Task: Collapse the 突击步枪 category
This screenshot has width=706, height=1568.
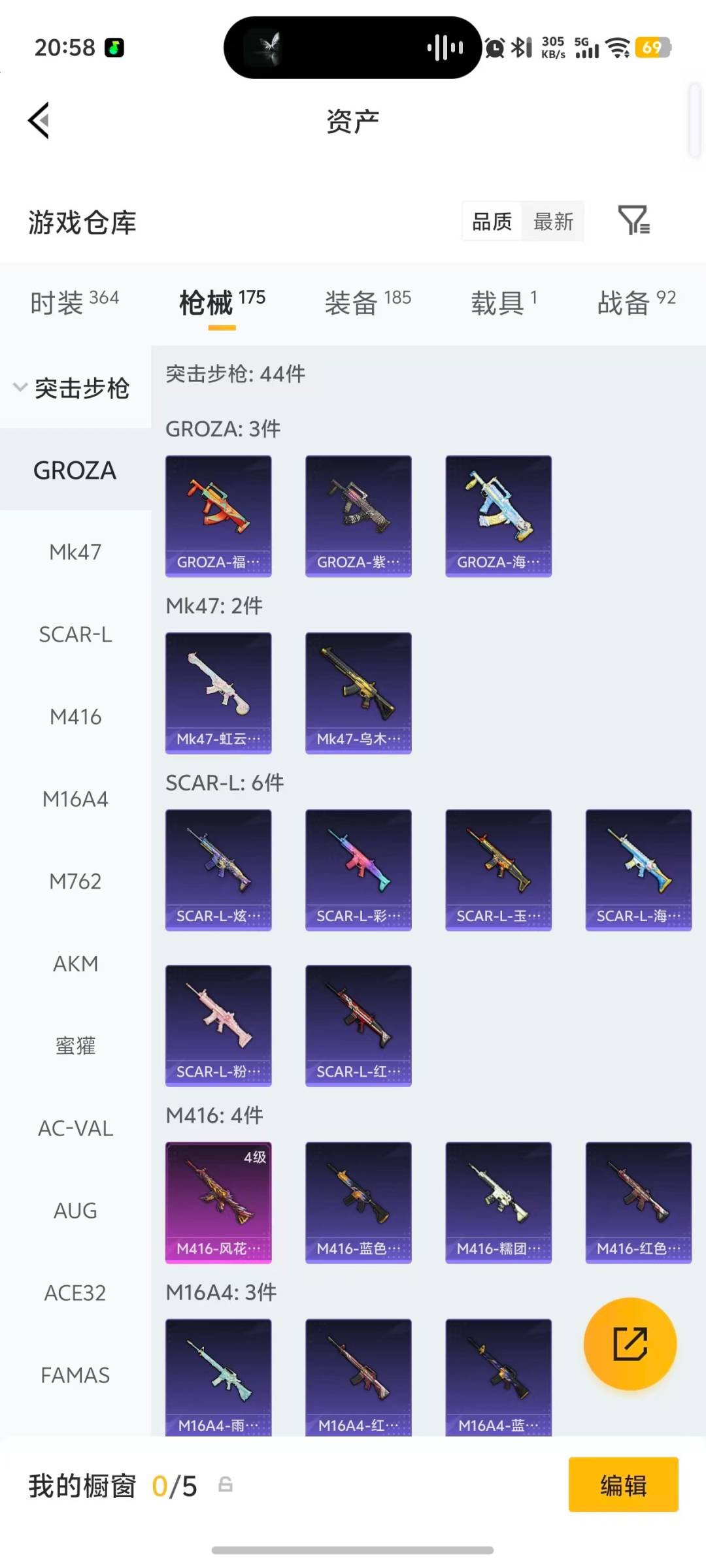Action: coord(73,388)
